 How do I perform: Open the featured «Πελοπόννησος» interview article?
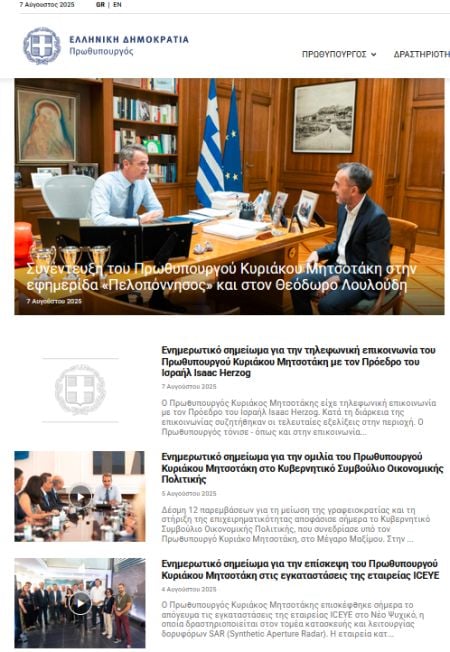point(221,277)
